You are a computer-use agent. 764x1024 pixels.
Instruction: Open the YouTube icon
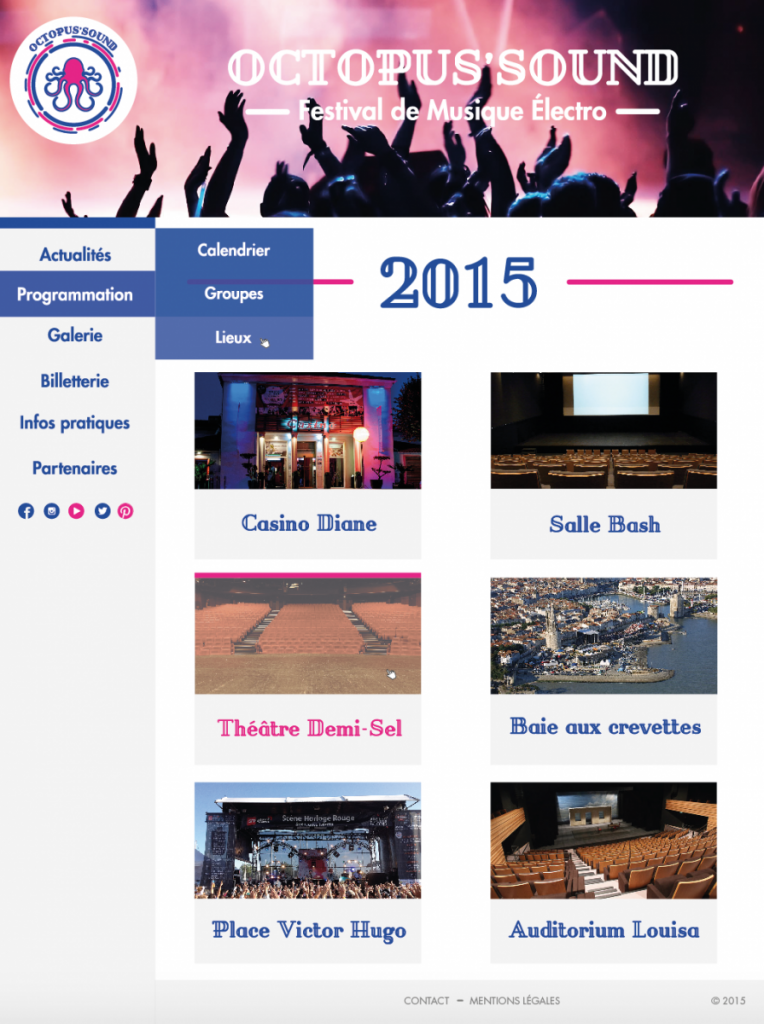(x=76, y=511)
